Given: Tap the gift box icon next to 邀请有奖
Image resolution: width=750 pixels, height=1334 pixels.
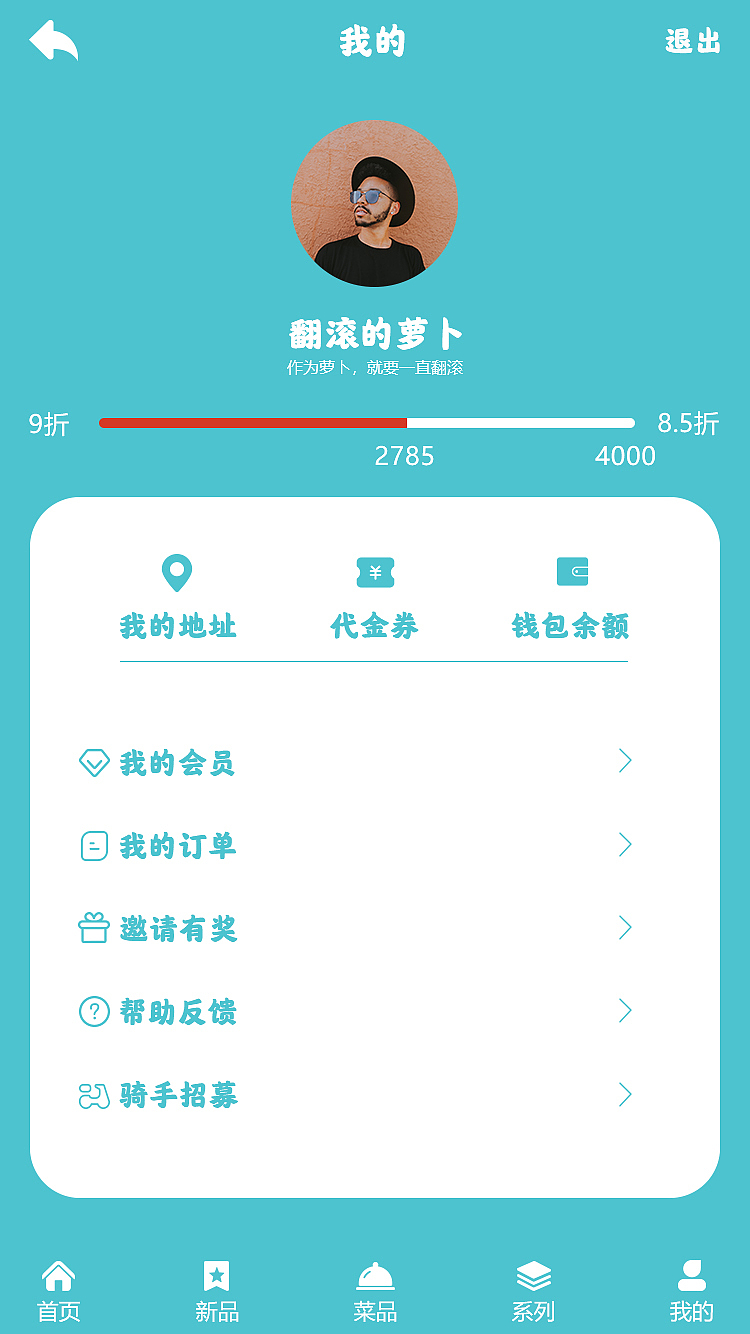Looking at the screenshot, I should pyautogui.click(x=94, y=928).
